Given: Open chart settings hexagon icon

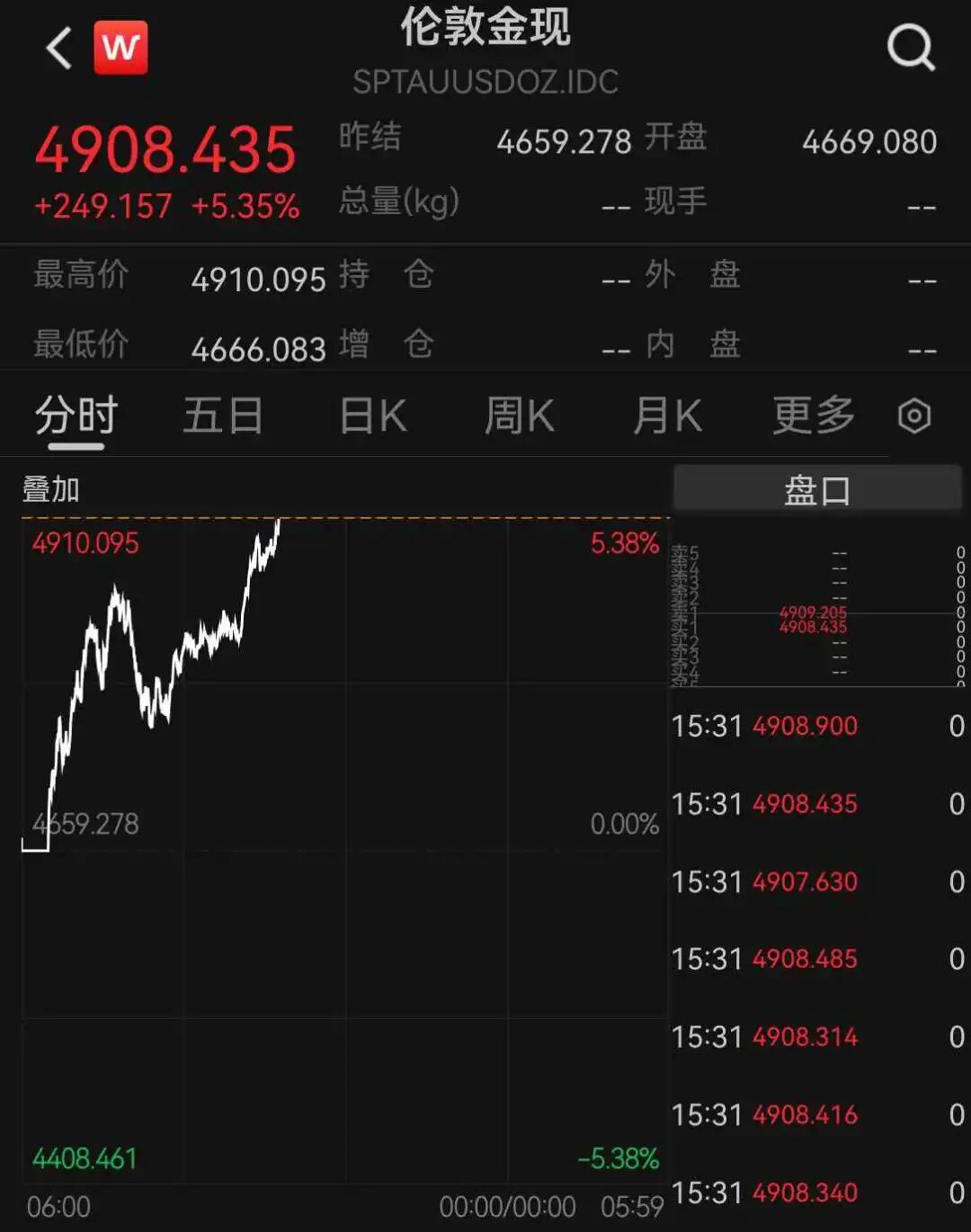Looking at the screenshot, I should coord(914,416).
